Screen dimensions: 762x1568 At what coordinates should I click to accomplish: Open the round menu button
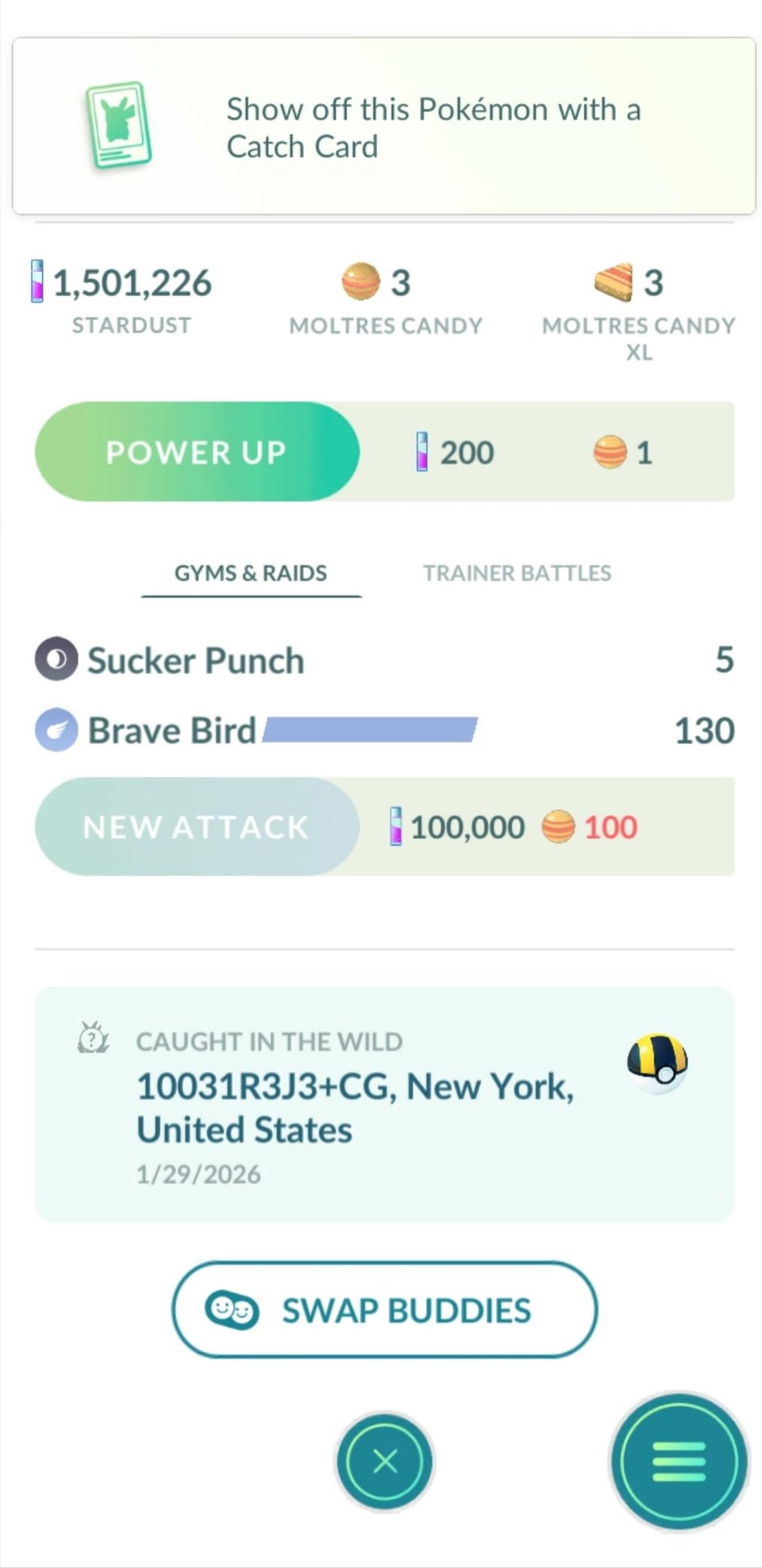tap(678, 1461)
